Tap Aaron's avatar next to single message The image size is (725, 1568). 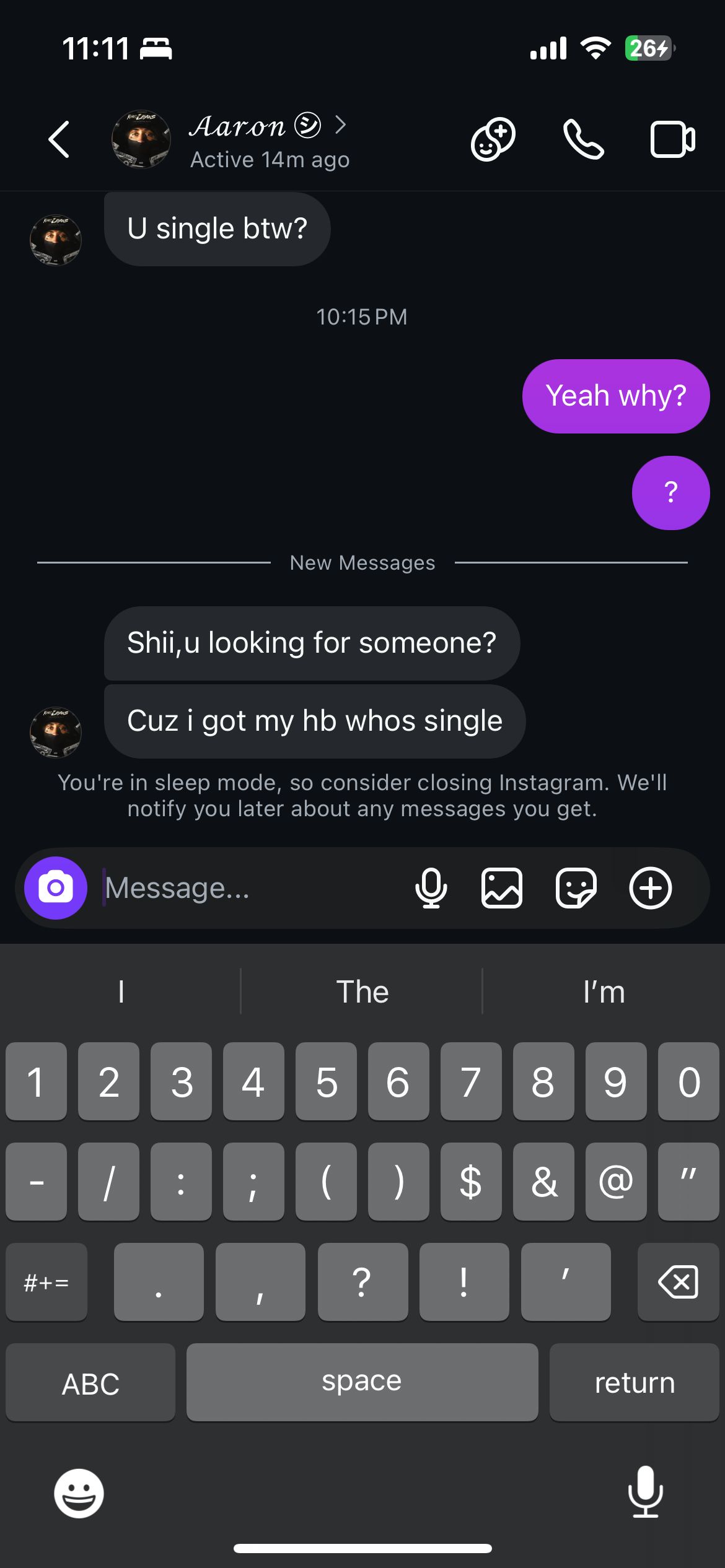point(56,240)
